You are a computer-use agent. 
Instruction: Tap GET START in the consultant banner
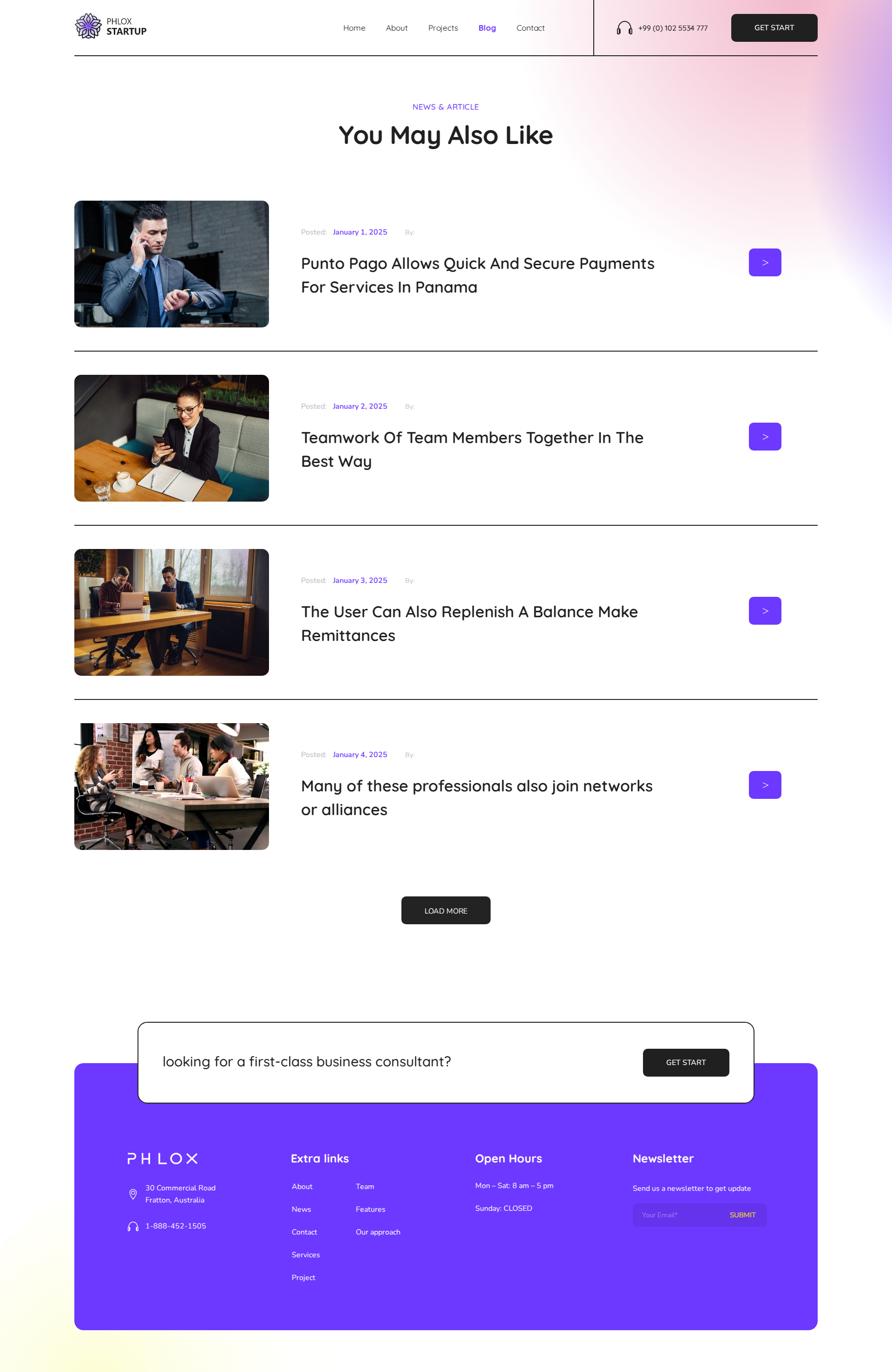685,1062
